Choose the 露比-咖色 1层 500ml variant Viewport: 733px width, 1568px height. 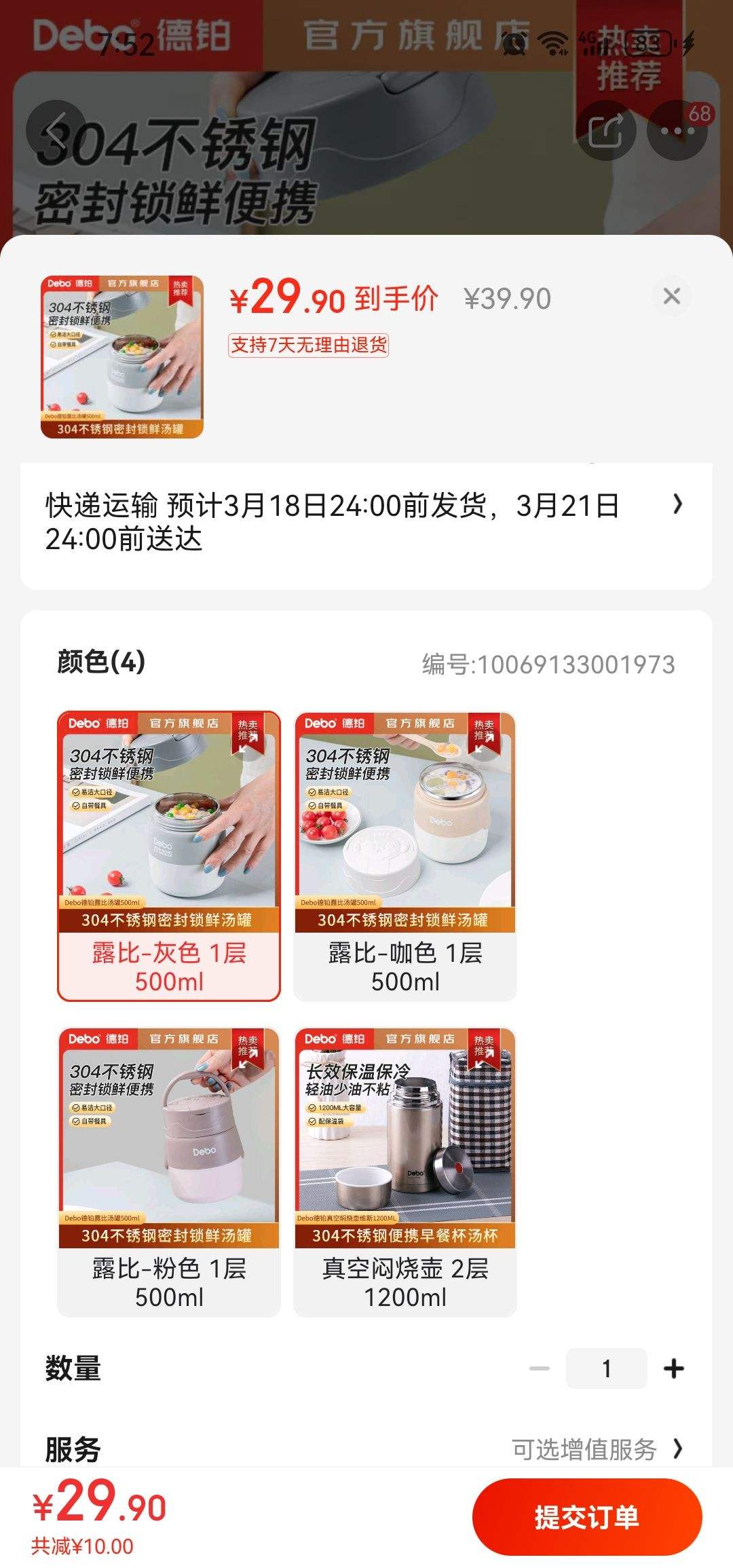tap(405, 856)
